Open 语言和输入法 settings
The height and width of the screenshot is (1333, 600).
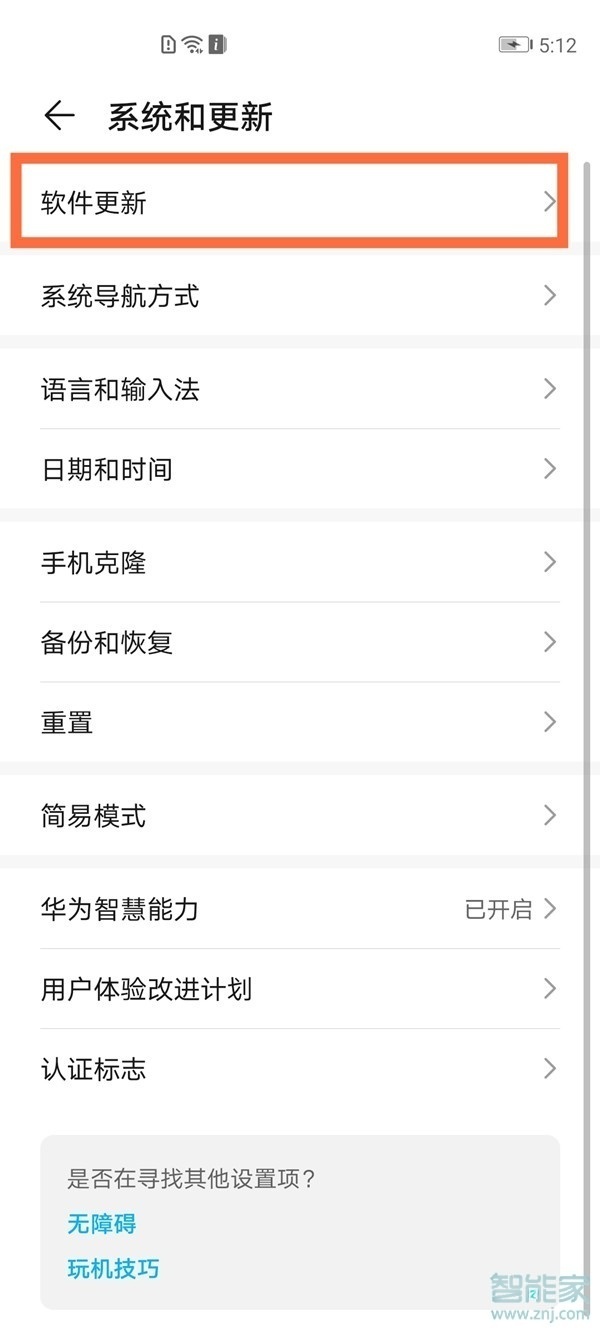[290, 389]
